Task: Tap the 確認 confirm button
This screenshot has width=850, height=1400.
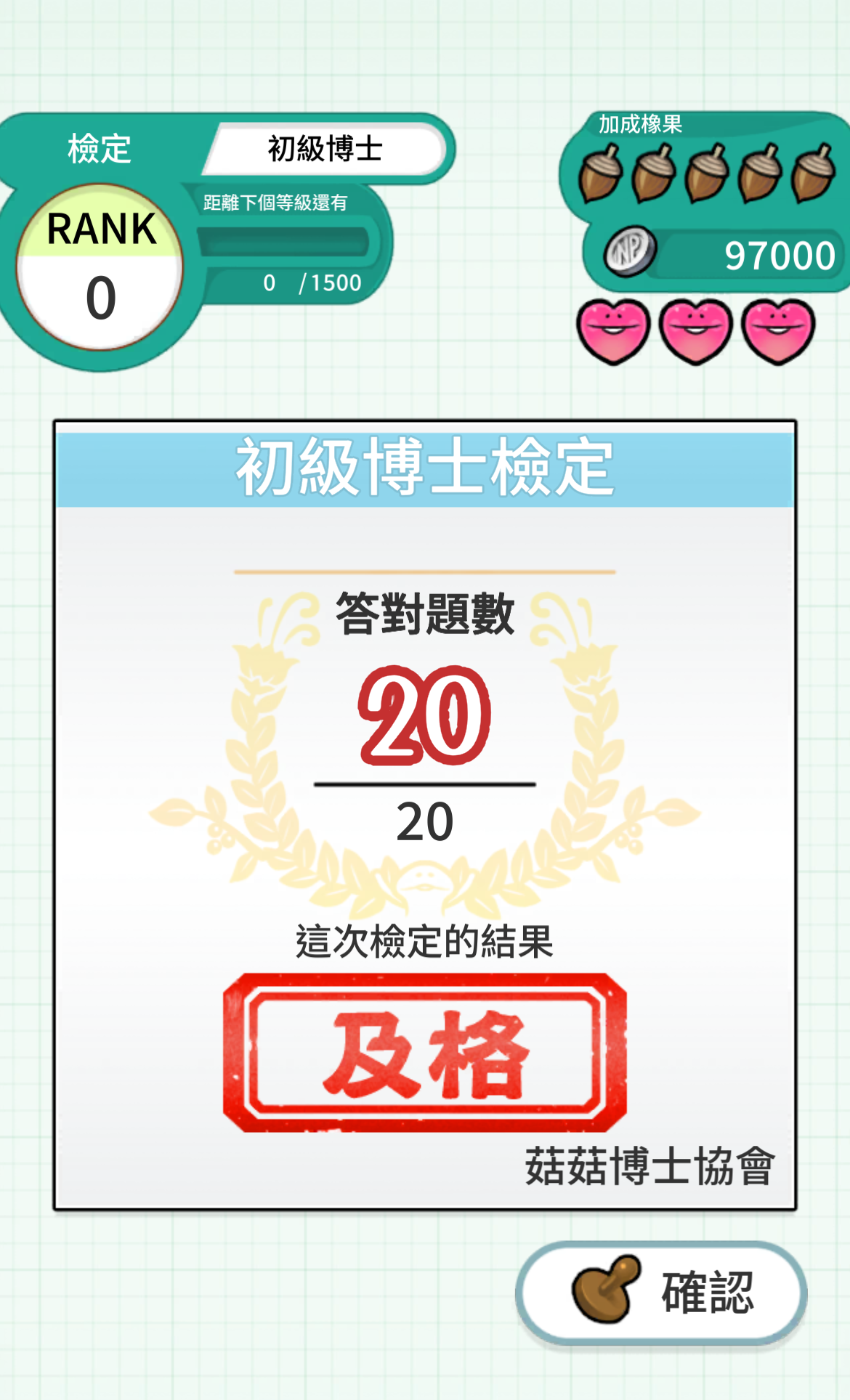Action: pos(661,1293)
